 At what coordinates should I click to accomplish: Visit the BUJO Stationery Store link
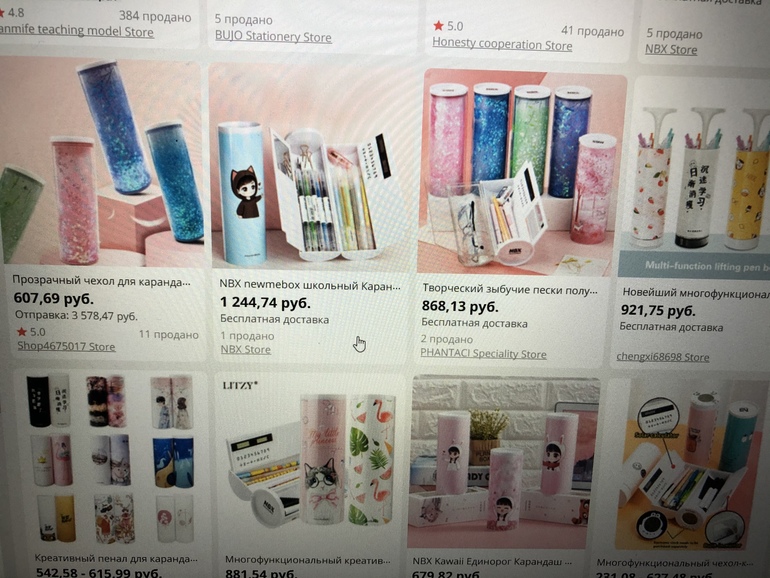coord(273,37)
